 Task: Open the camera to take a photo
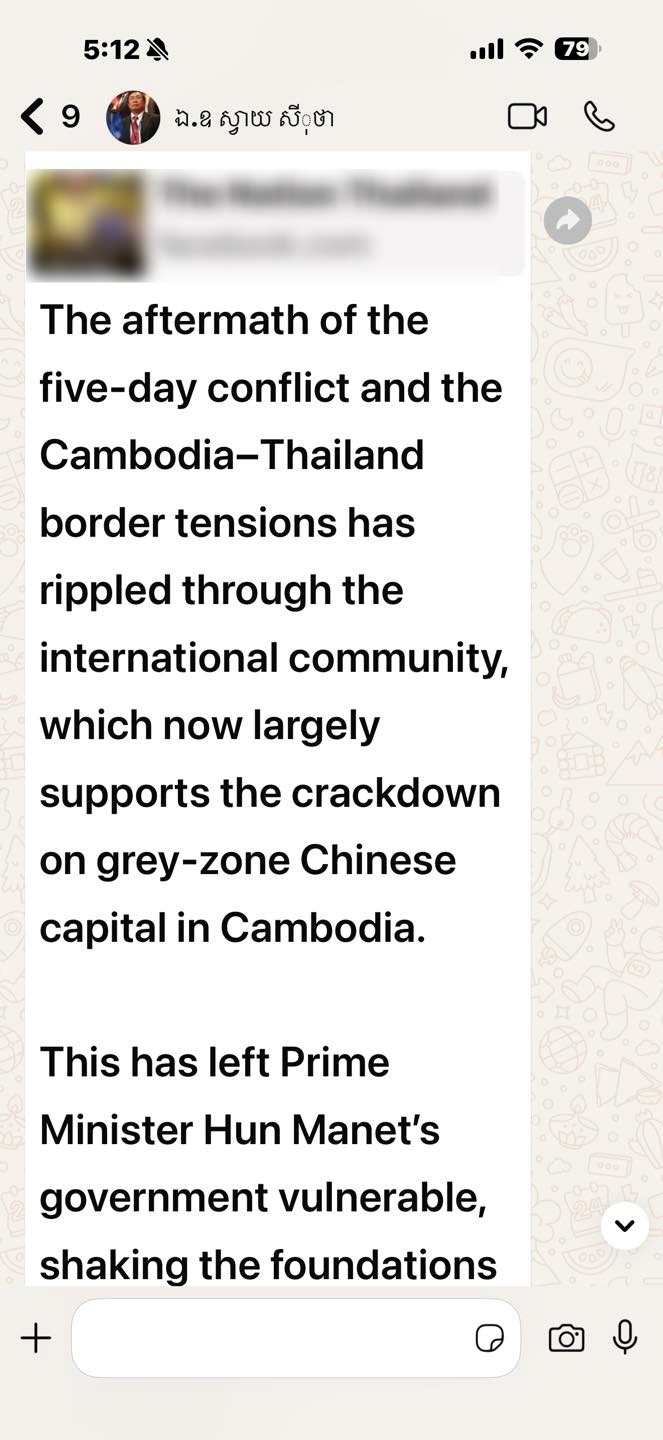coord(566,1338)
